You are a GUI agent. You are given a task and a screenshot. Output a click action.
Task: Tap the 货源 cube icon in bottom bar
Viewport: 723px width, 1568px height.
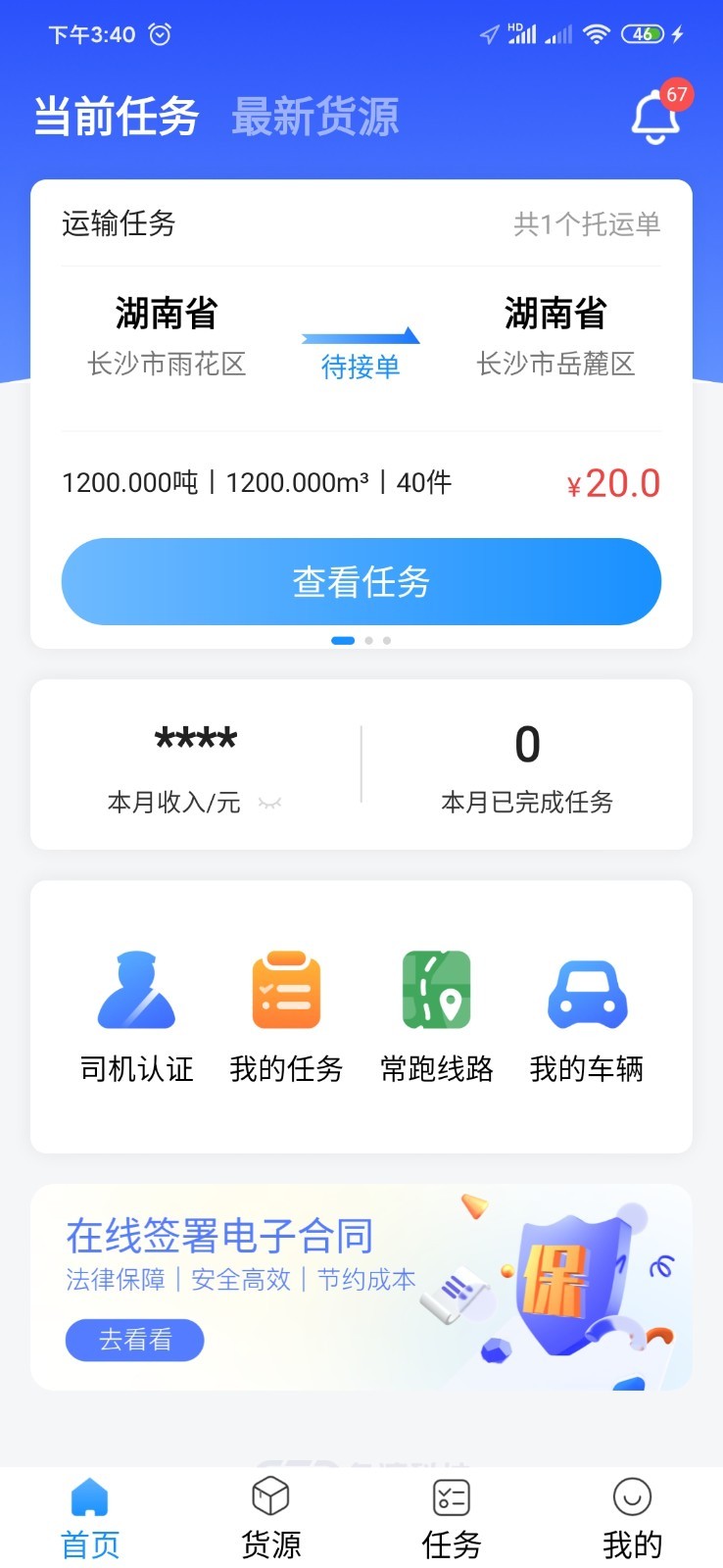pos(269,1496)
